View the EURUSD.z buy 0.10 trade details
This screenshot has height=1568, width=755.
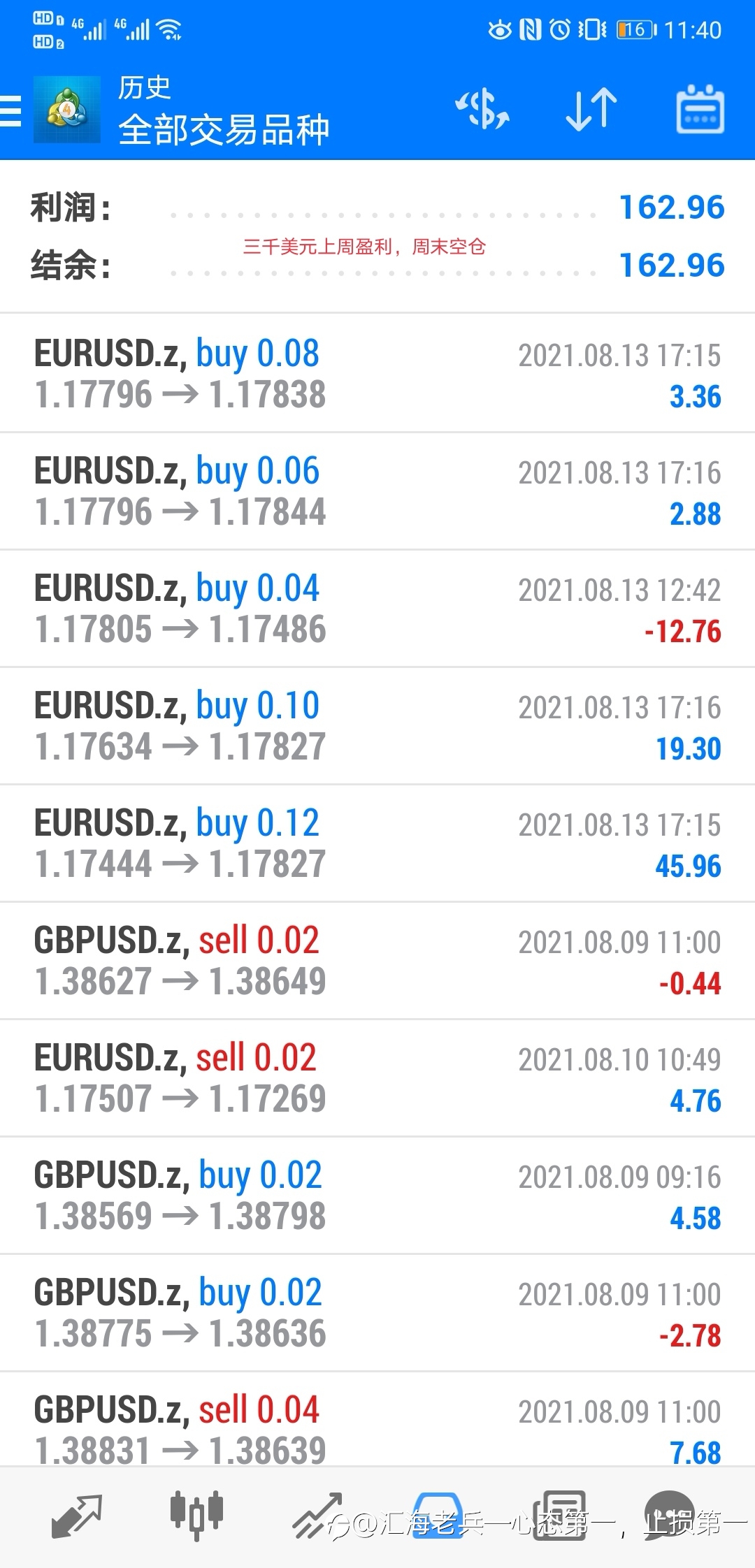tap(377, 726)
